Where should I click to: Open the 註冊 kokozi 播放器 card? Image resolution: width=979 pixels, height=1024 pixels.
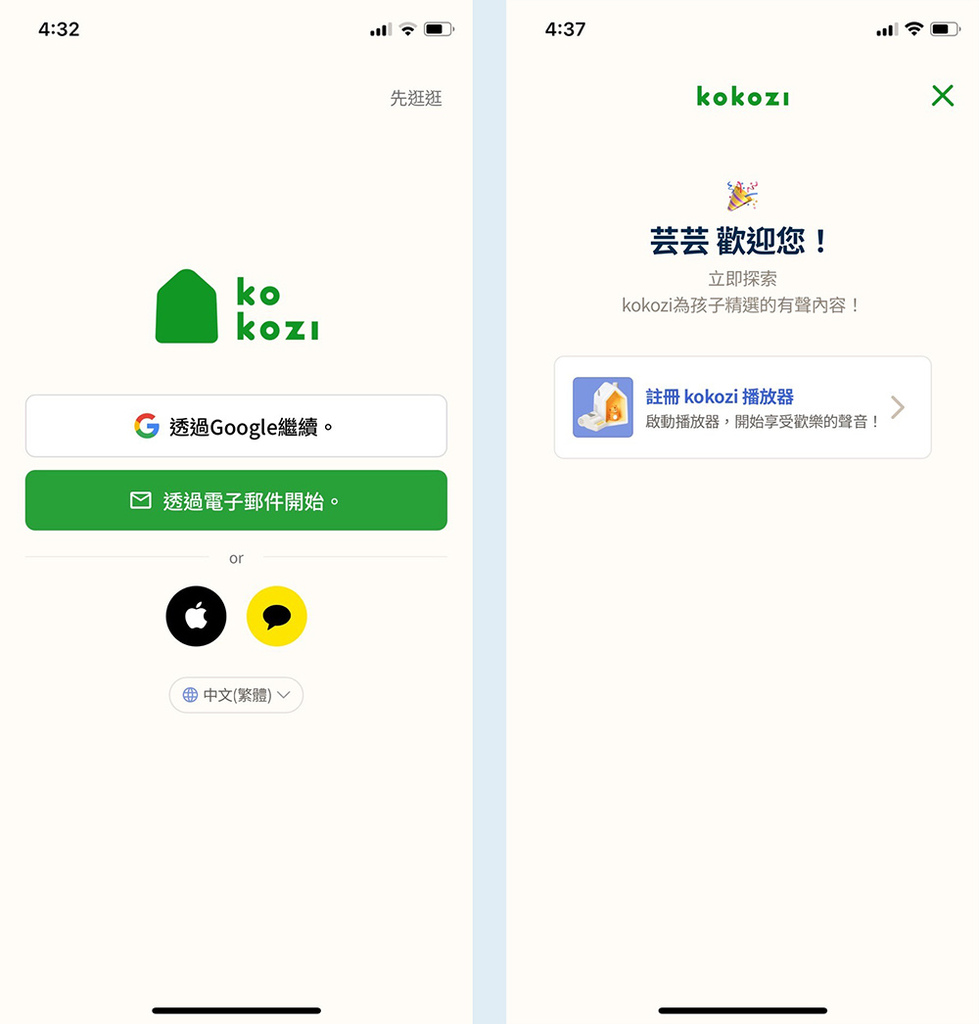(x=742, y=407)
